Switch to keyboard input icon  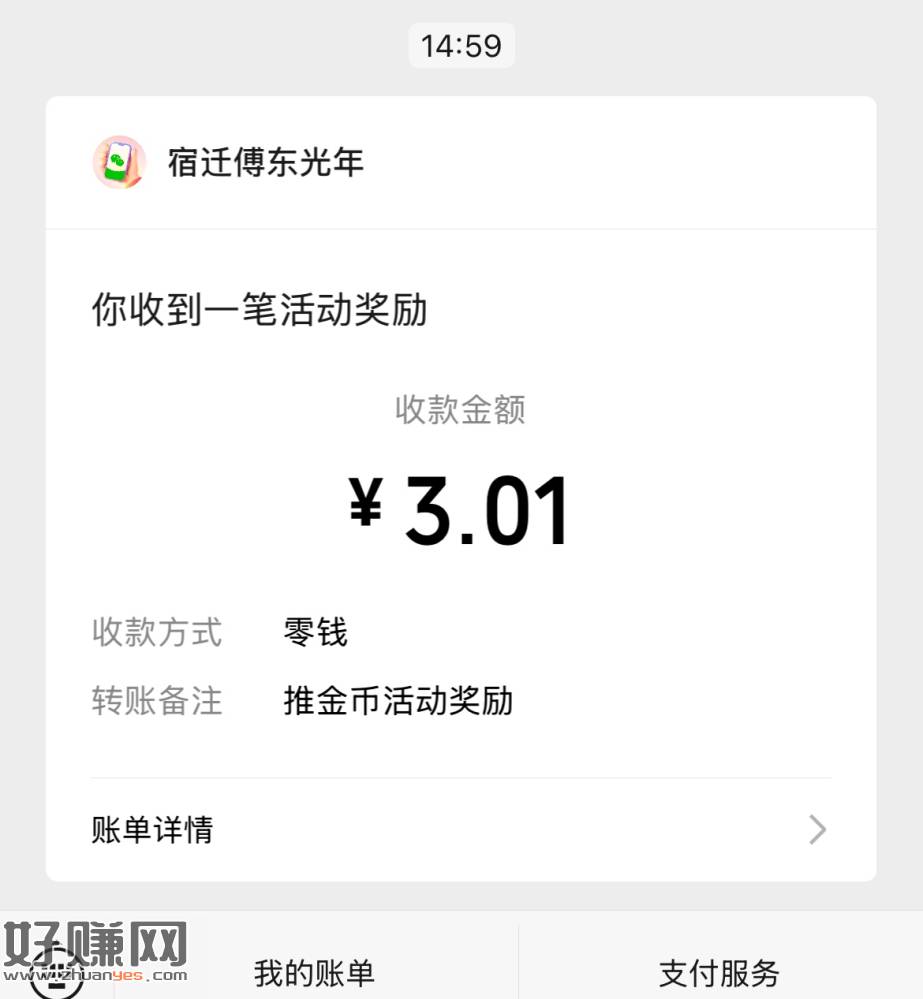(56, 975)
